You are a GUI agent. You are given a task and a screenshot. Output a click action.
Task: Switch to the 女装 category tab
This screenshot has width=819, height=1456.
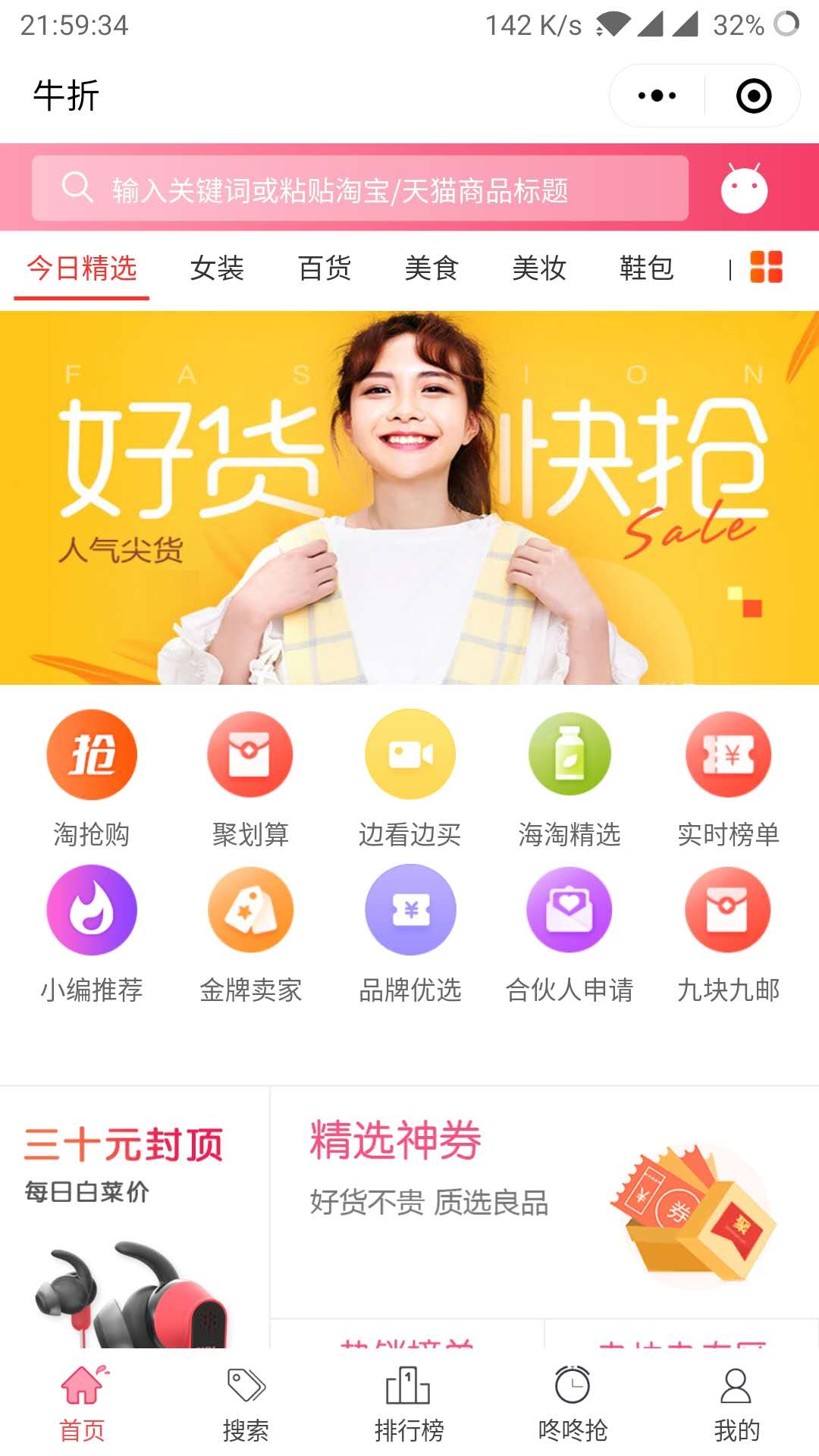pyautogui.click(x=217, y=268)
